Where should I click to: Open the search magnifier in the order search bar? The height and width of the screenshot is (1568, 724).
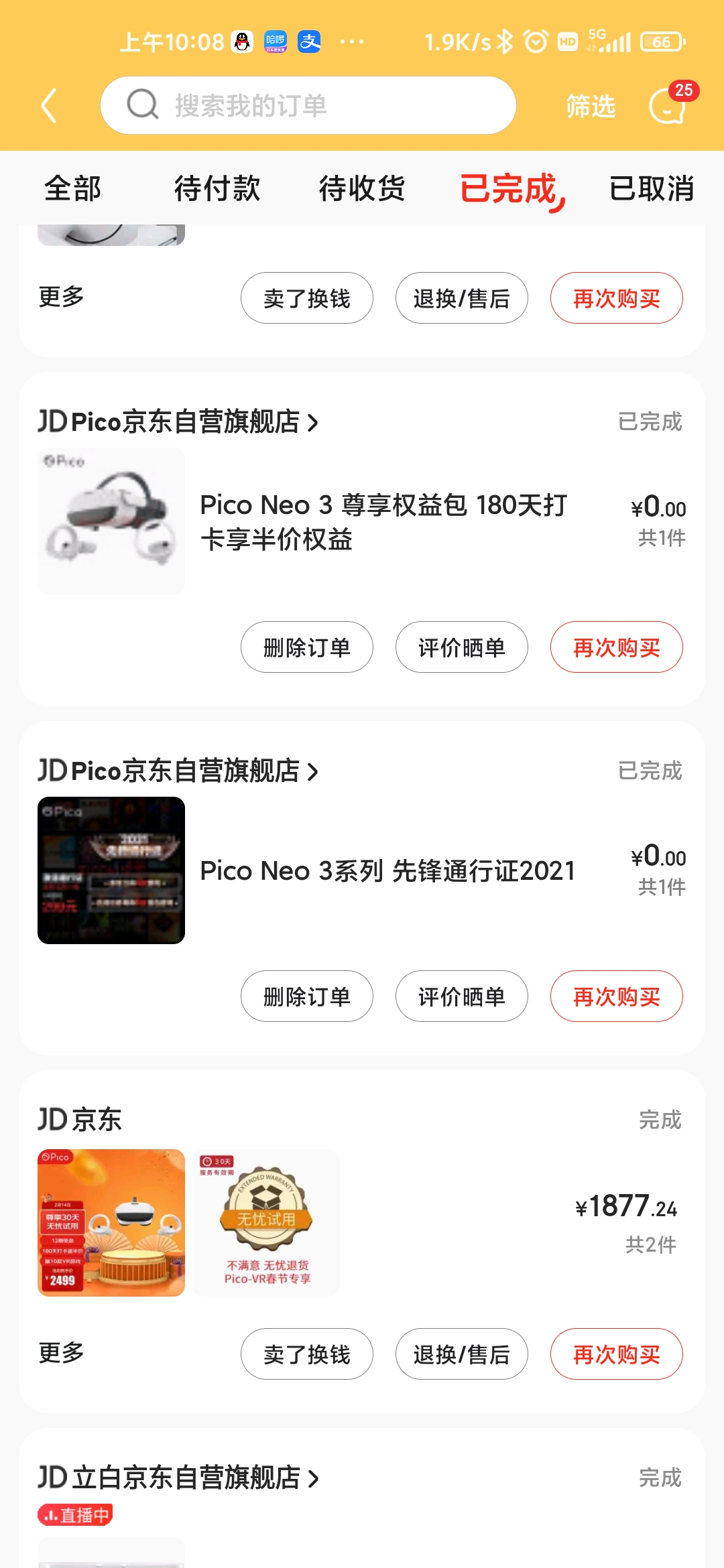point(141,105)
